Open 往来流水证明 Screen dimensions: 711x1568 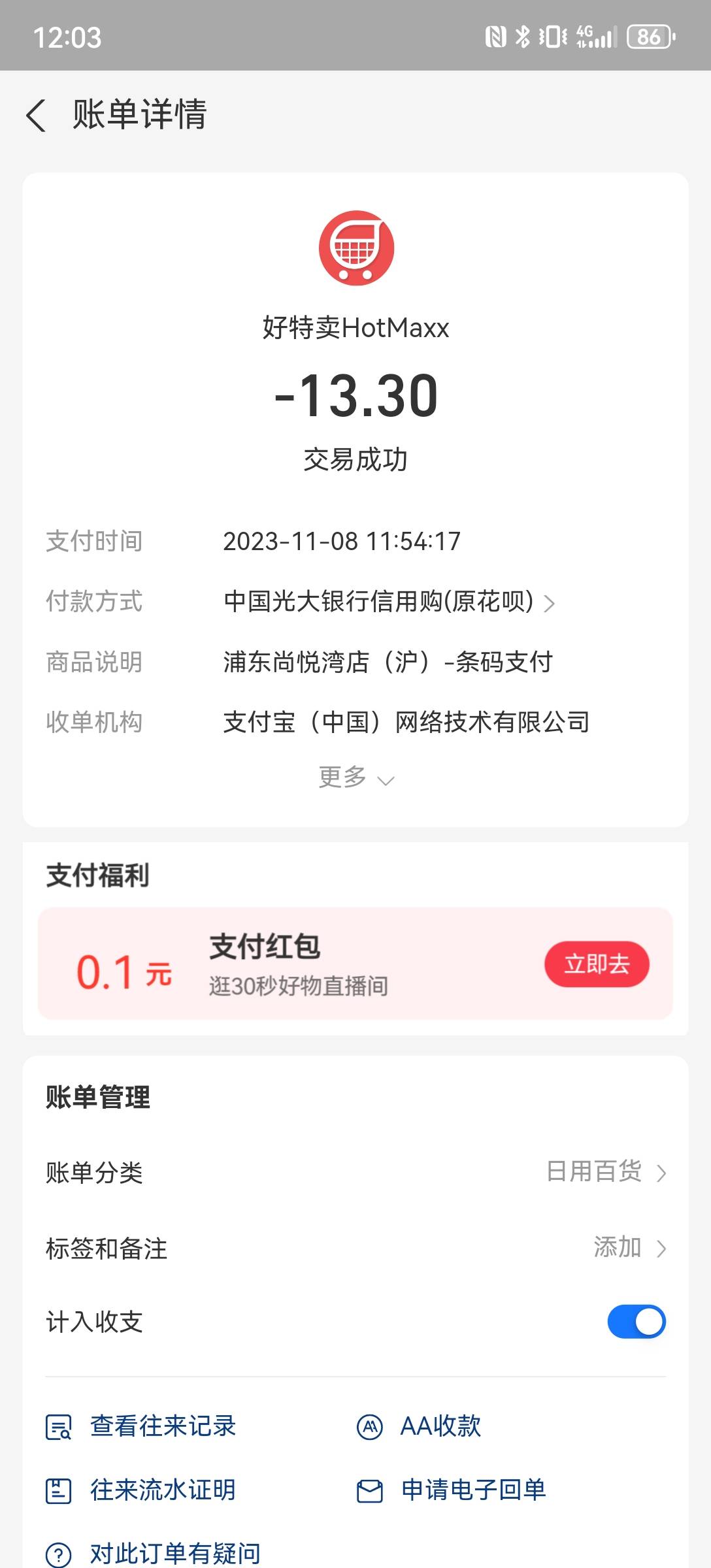point(141,1490)
